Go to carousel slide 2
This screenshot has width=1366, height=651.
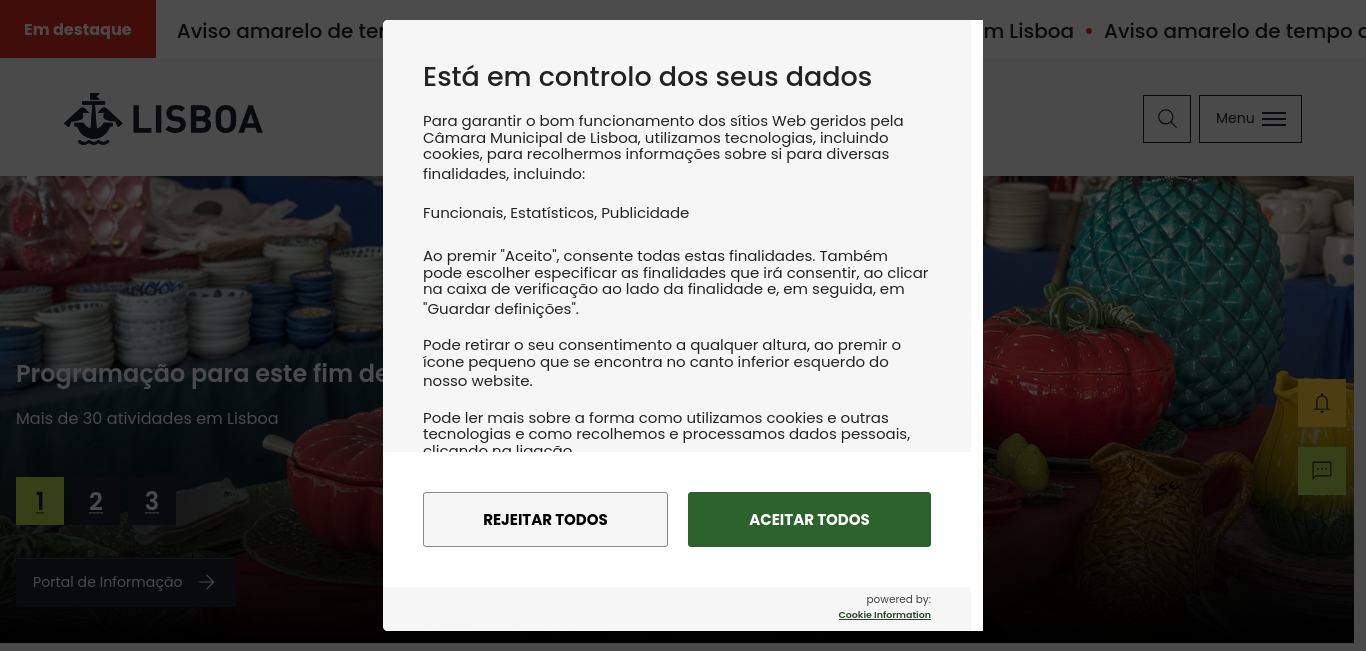[96, 501]
